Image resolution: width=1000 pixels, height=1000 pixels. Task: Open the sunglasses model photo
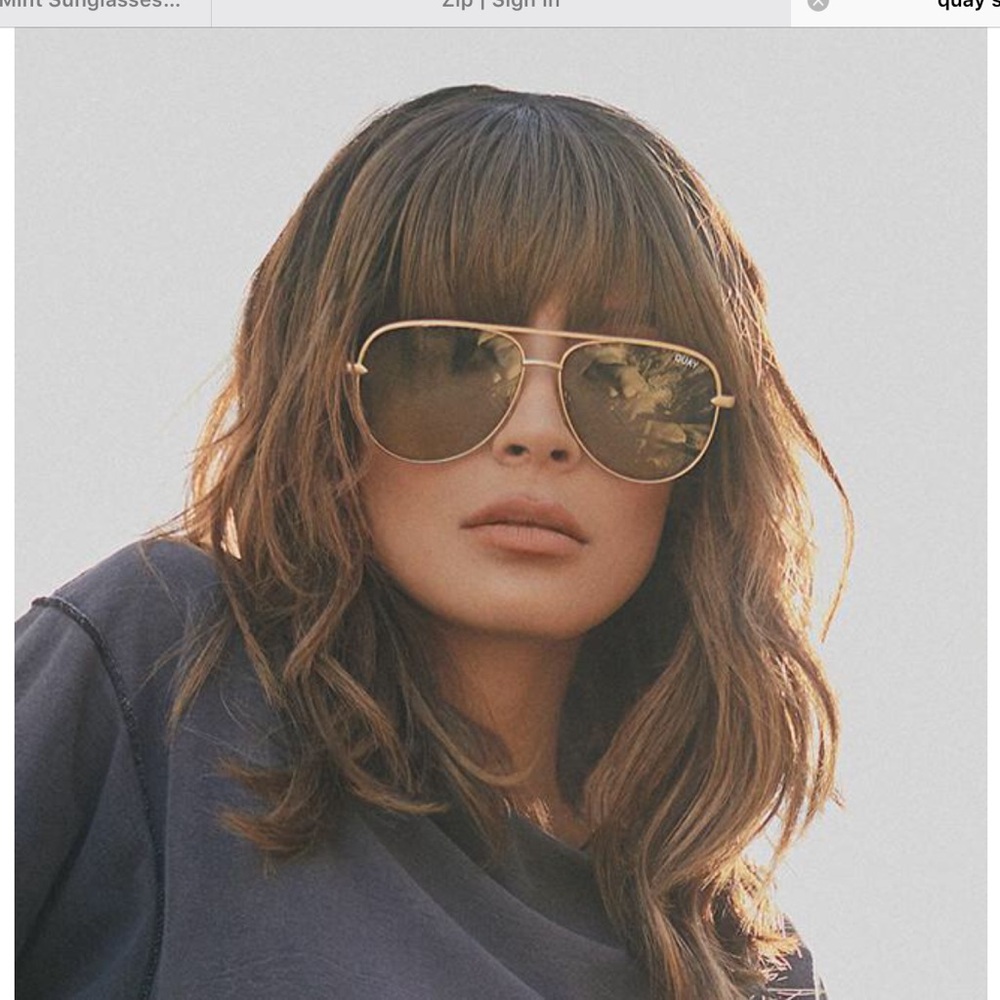click(500, 510)
